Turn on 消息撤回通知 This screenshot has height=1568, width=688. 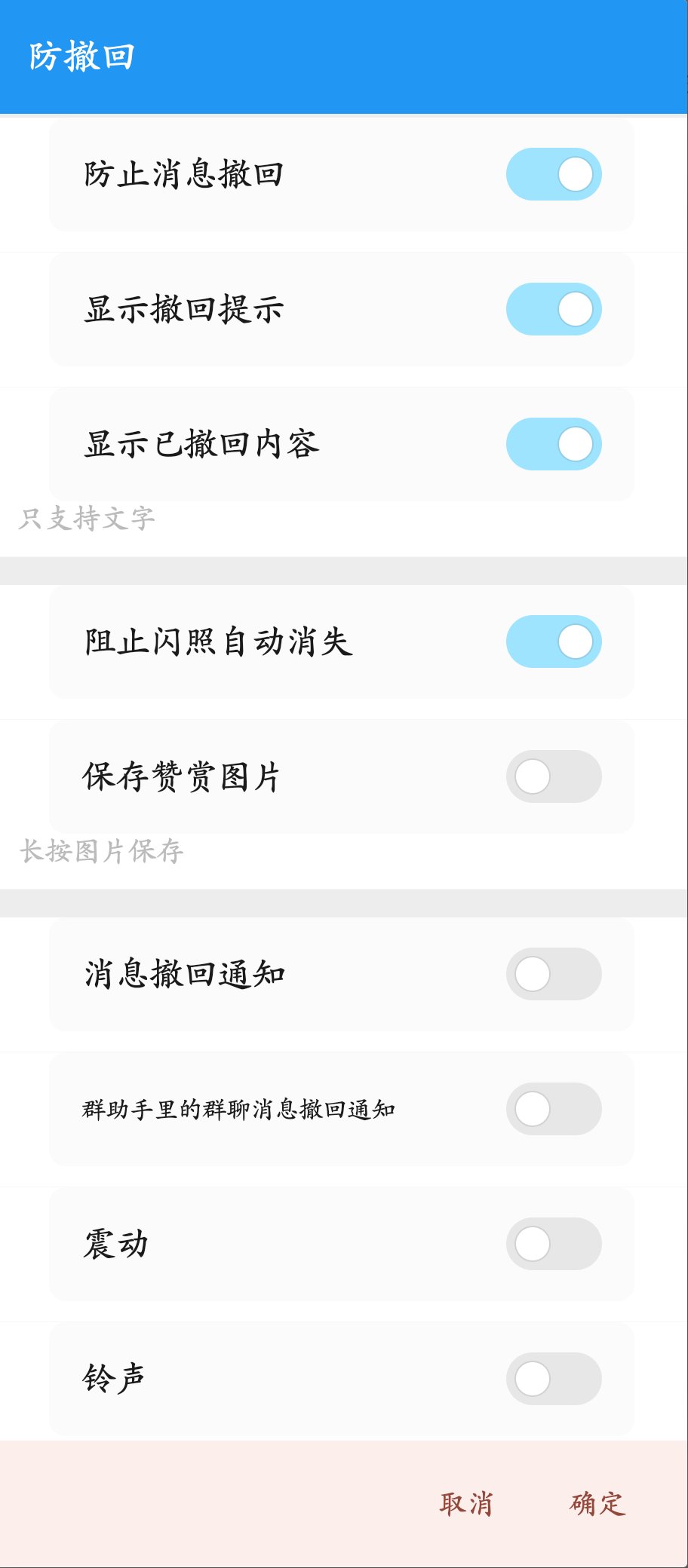pos(554,974)
